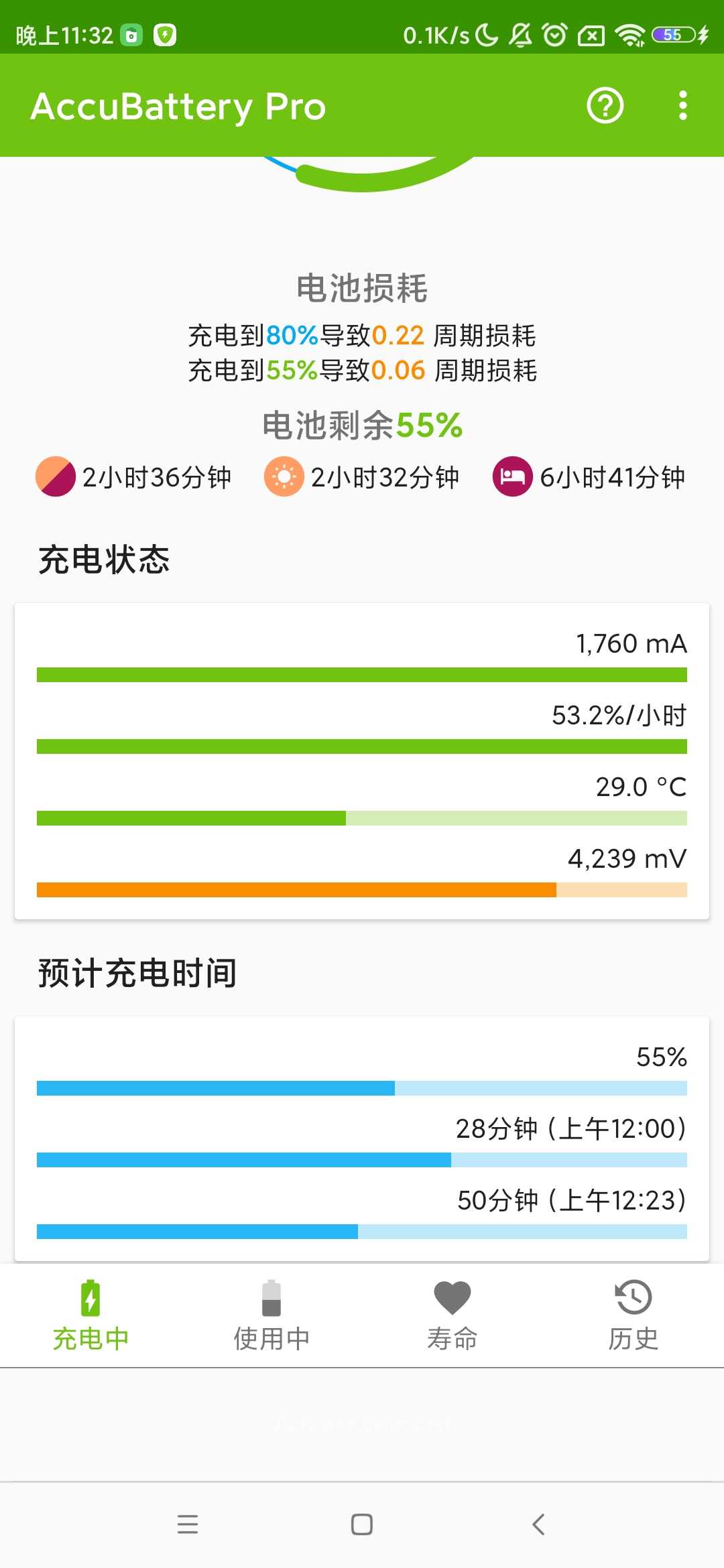Screen dimensions: 724x1568
Task: Select the 充电中 tab
Action: (90, 1315)
